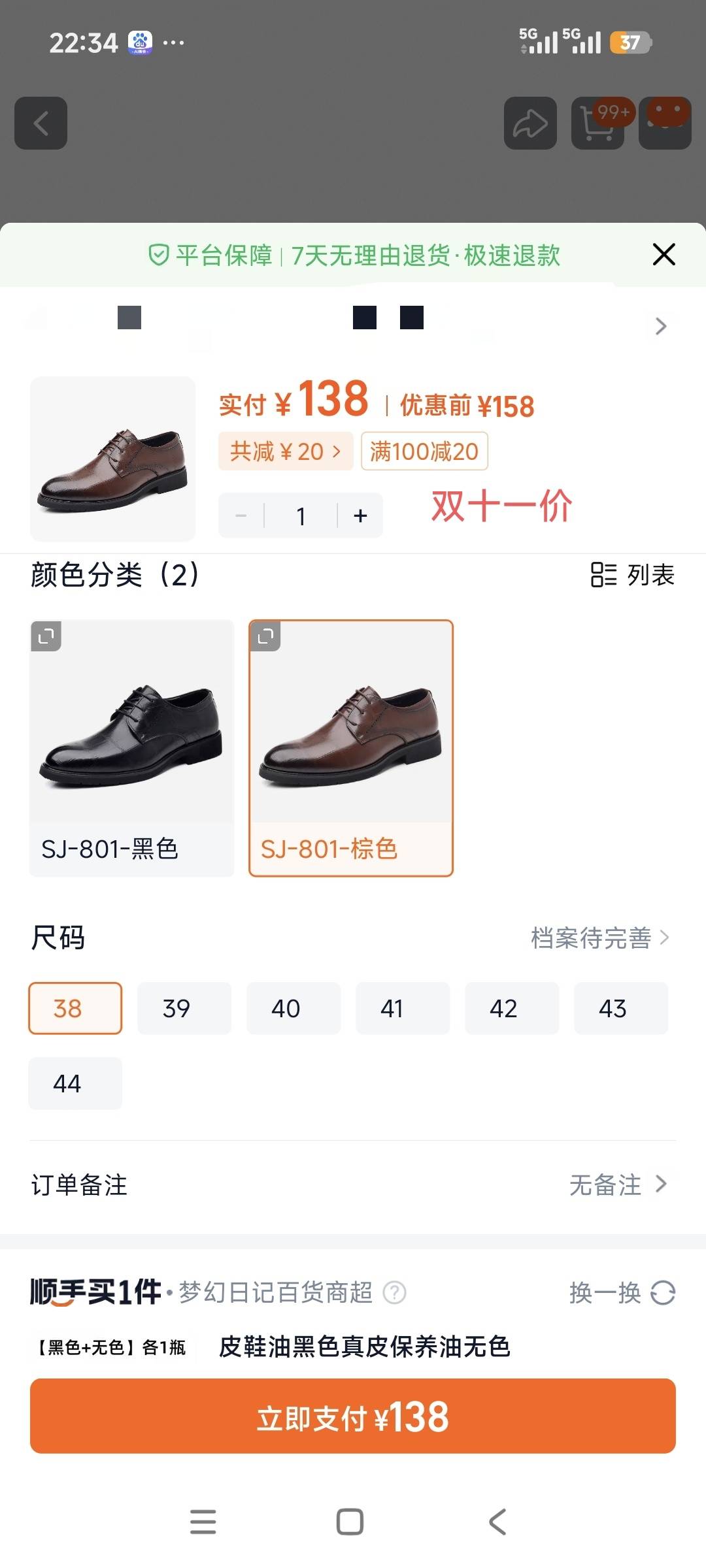Pay now with 立即支付 ¥138
Screen dimensions: 706x1568
pyautogui.click(x=353, y=1416)
